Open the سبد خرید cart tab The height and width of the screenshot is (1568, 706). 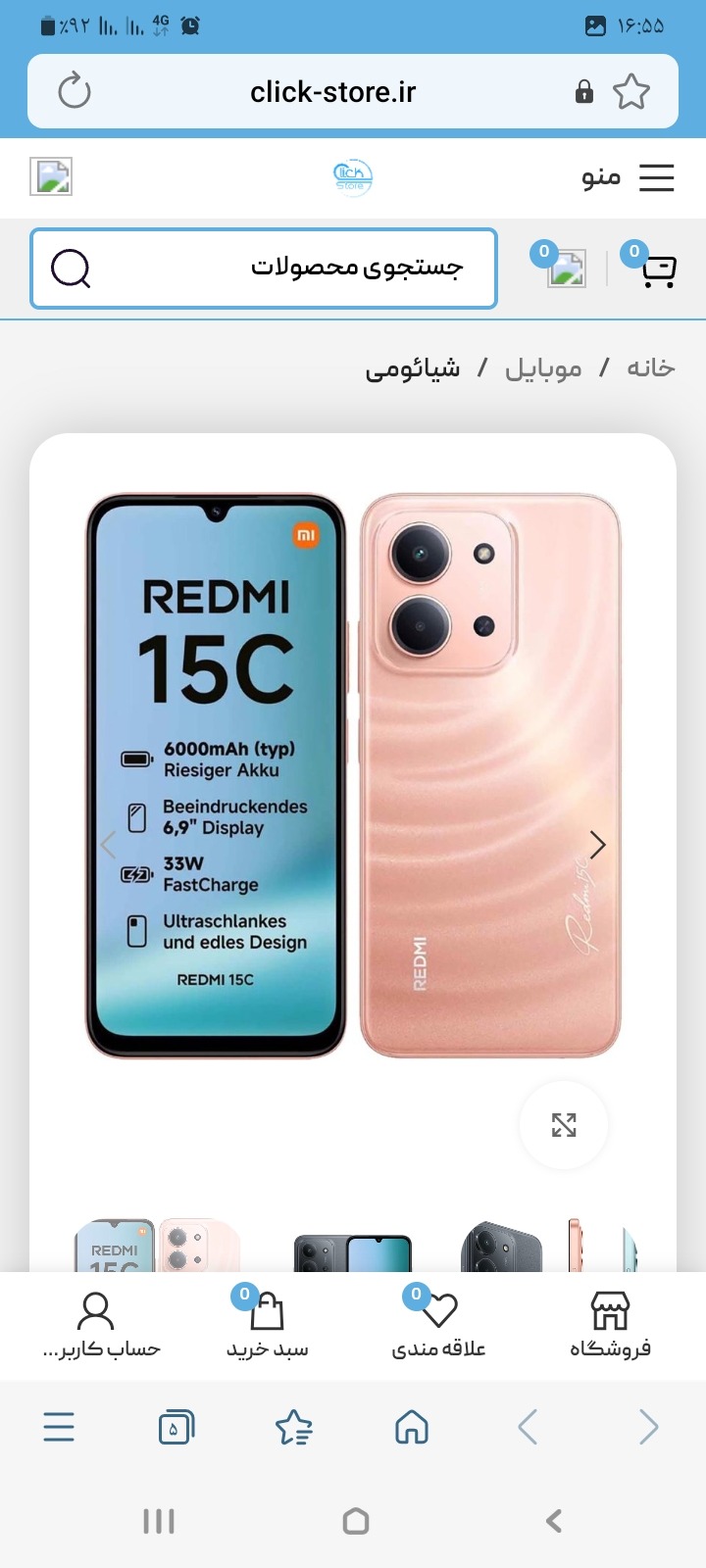[267, 1325]
